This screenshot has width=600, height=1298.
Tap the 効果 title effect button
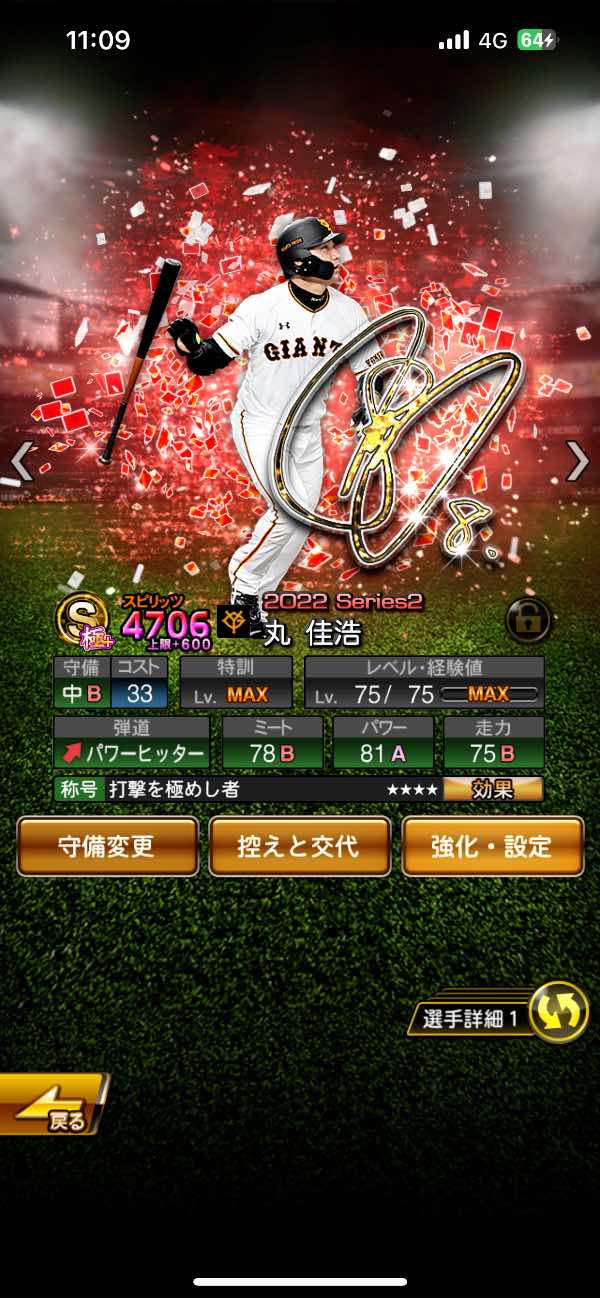pos(493,789)
